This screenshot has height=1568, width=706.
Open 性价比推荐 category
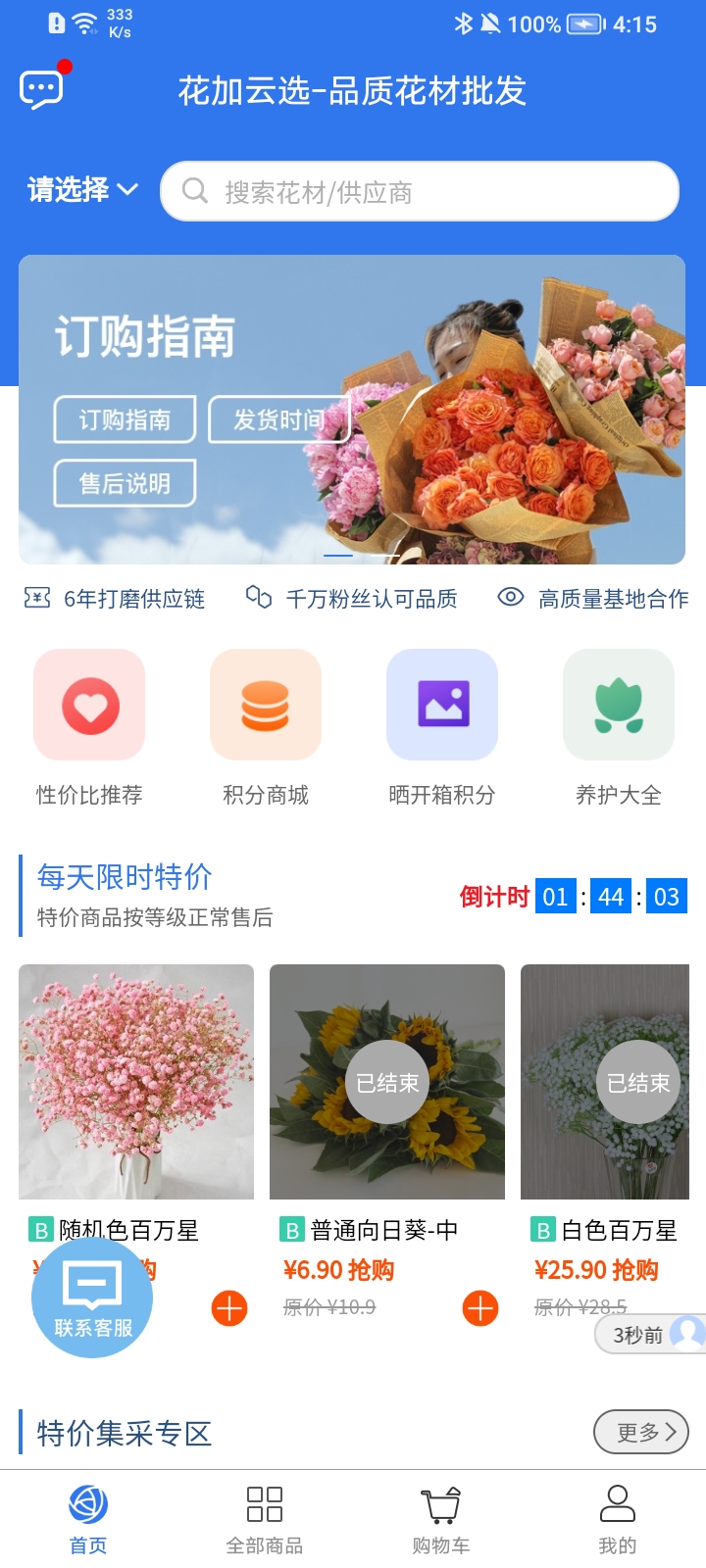(x=89, y=705)
